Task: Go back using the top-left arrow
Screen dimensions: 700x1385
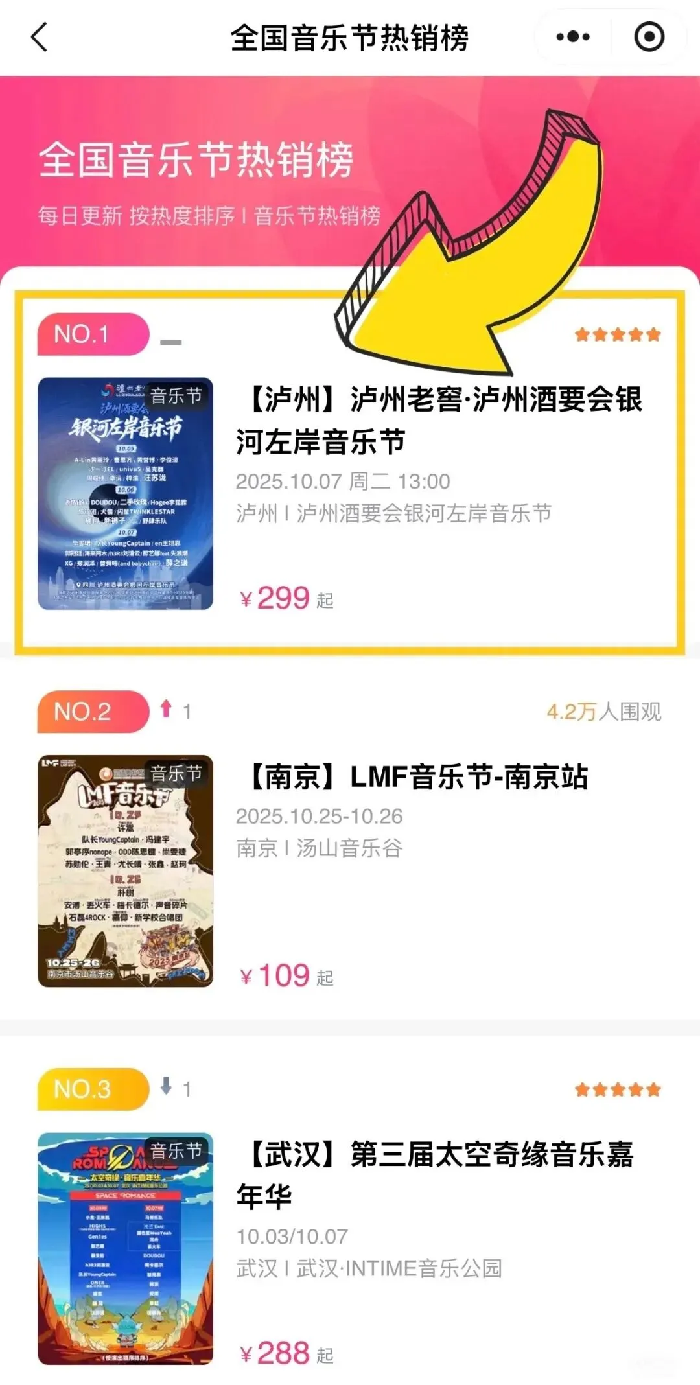Action: pyautogui.click(x=39, y=38)
